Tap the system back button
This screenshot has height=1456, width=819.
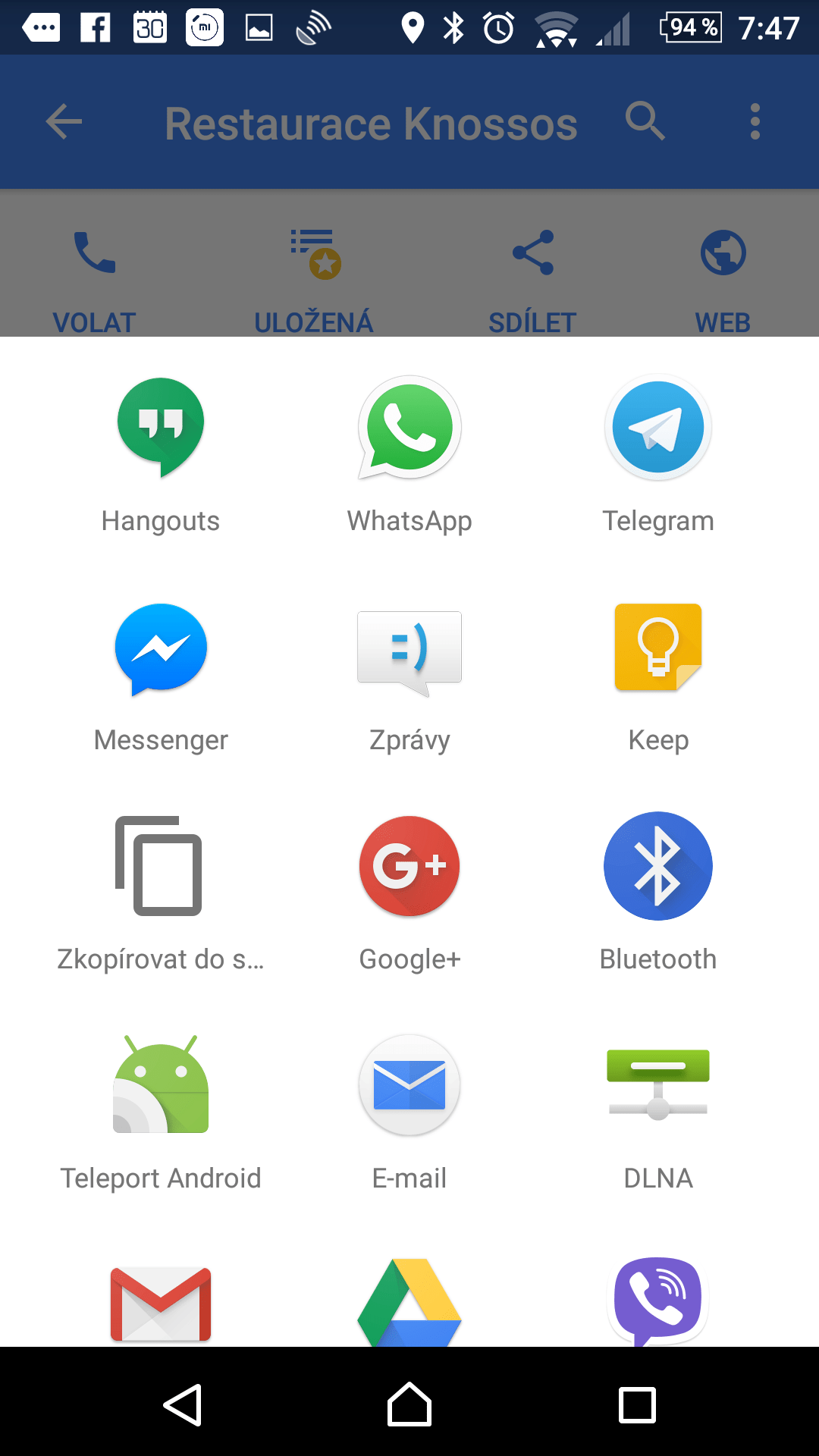click(182, 1404)
